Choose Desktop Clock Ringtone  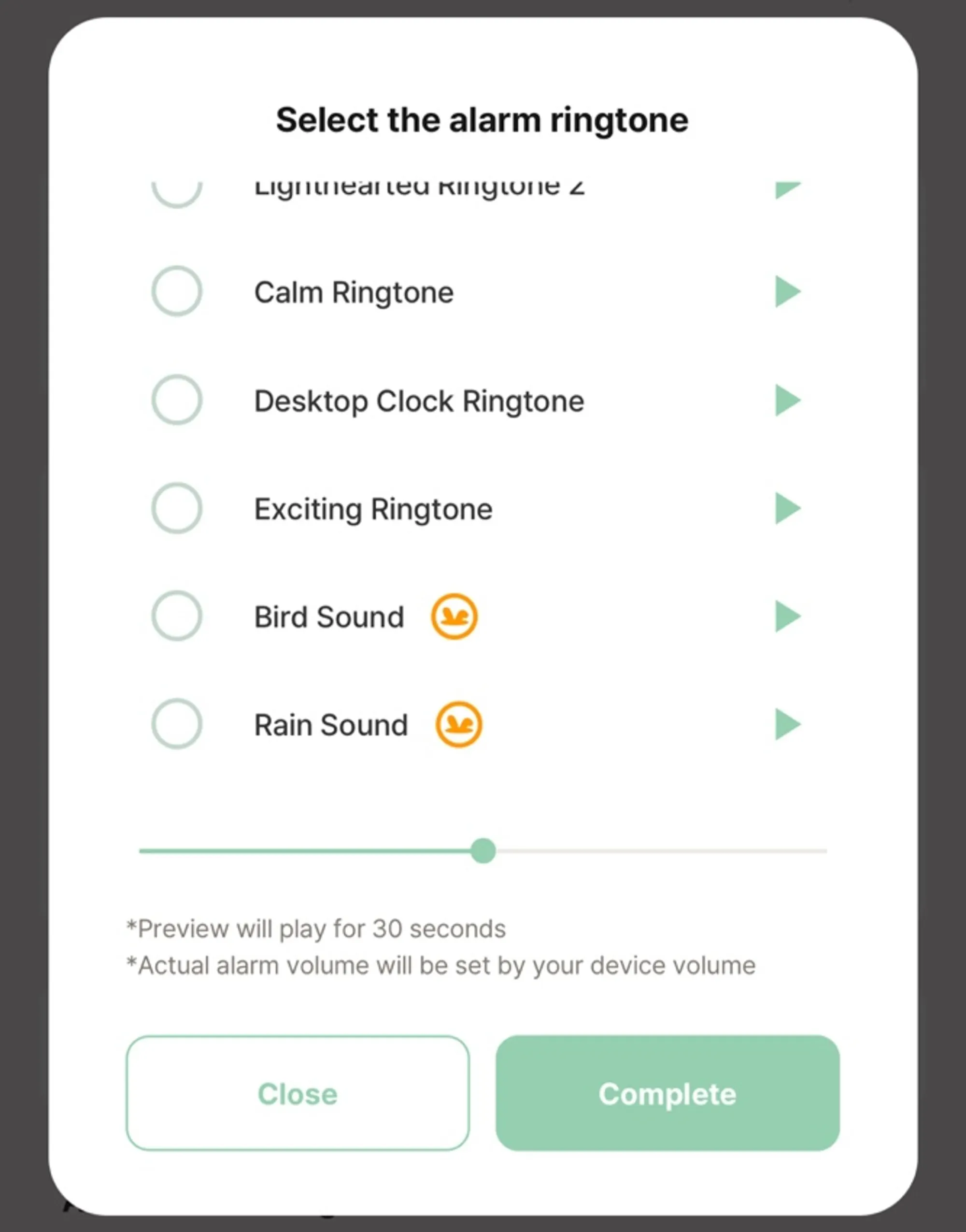click(176, 400)
